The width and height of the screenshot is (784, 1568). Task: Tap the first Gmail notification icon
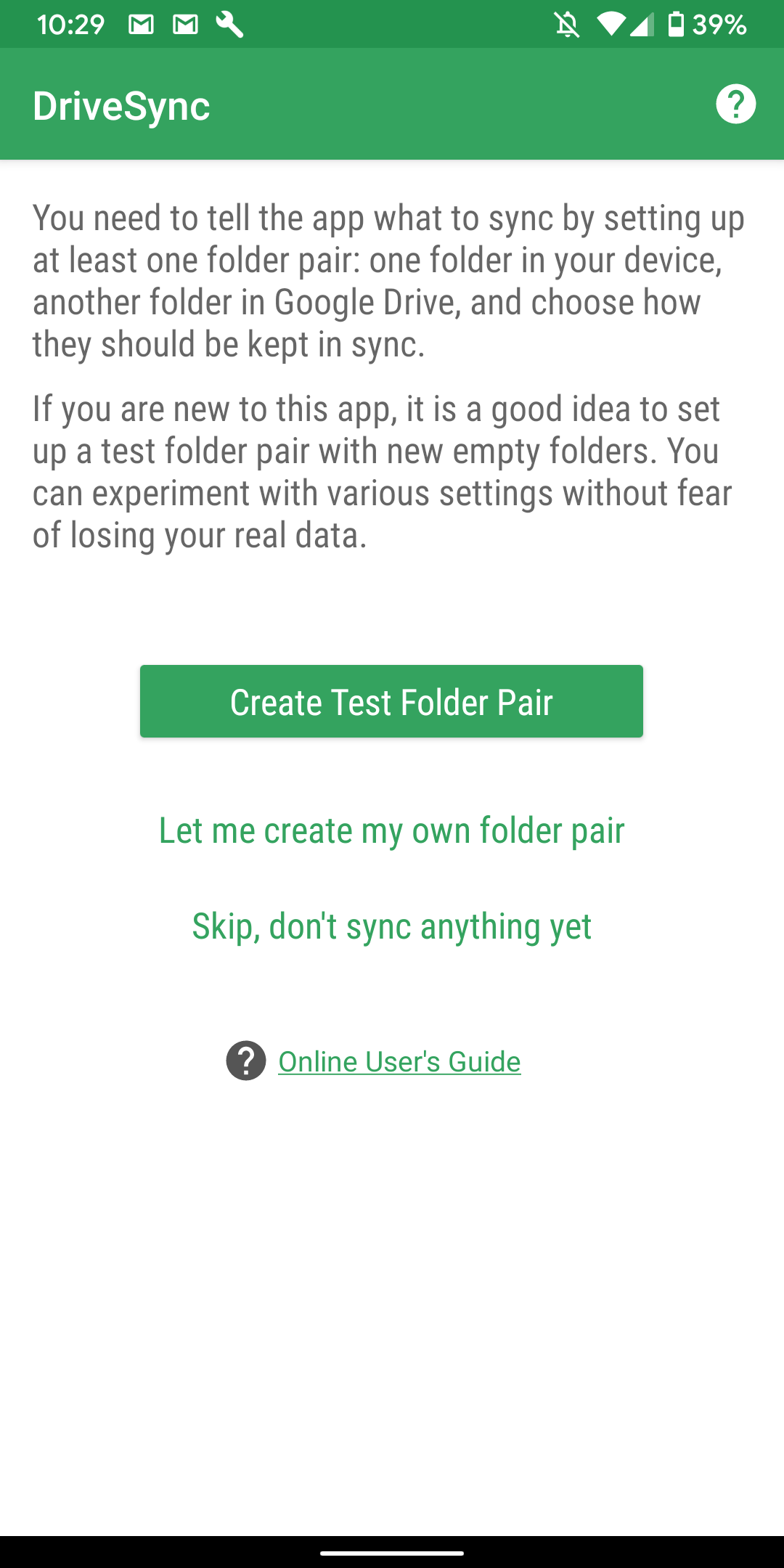coord(140,24)
